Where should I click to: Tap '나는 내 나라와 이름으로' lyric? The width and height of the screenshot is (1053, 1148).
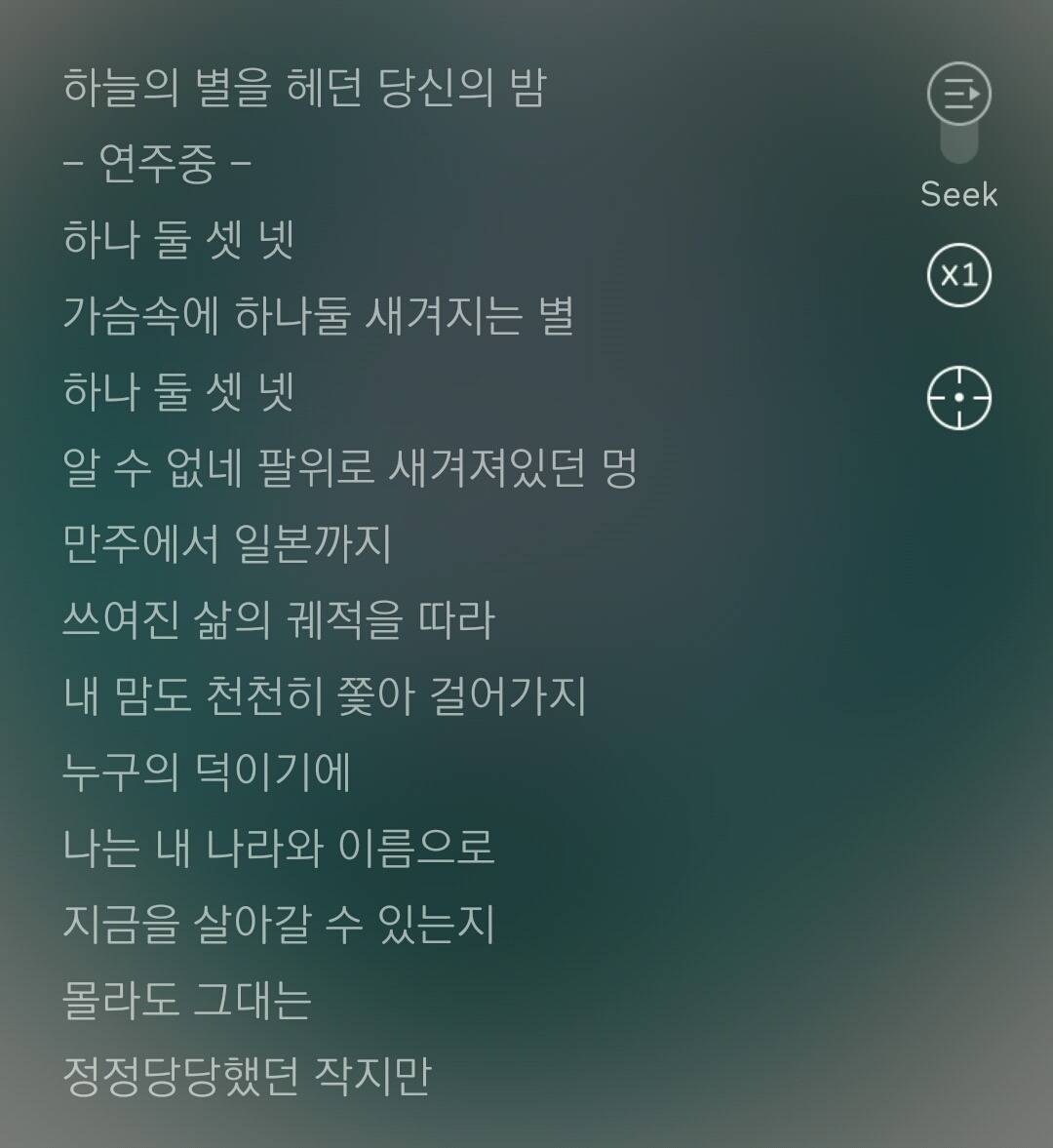(281, 849)
